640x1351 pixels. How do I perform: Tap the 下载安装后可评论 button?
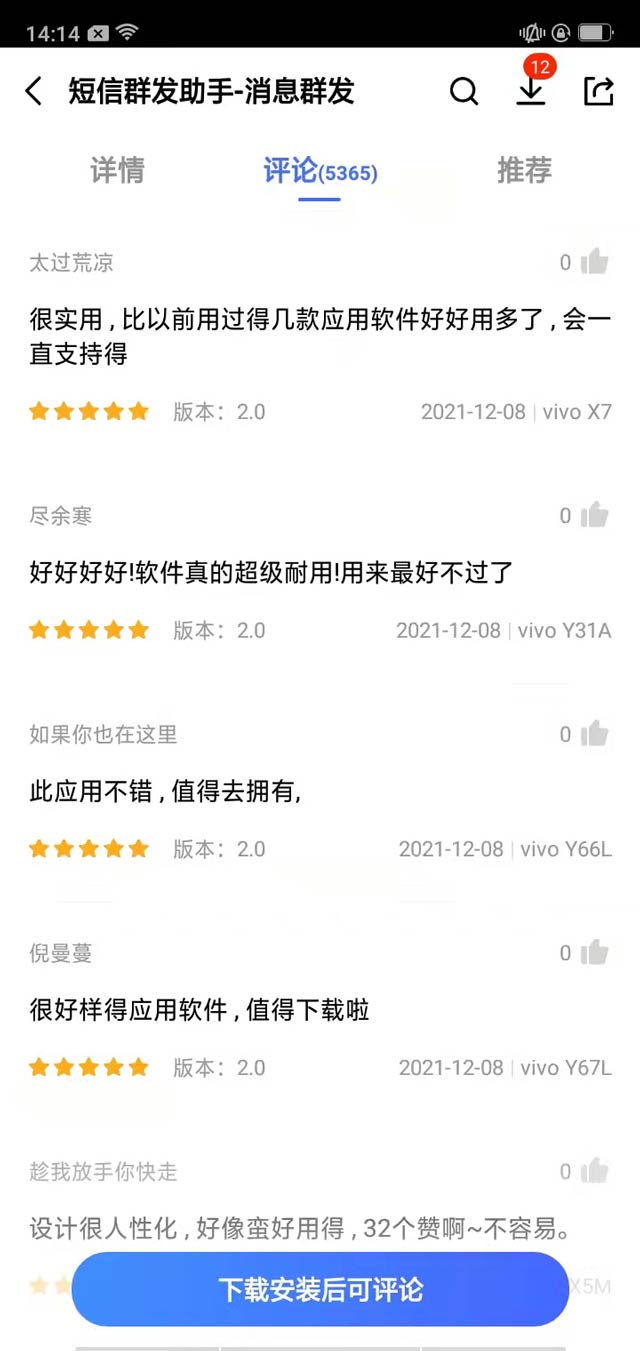tap(320, 1289)
